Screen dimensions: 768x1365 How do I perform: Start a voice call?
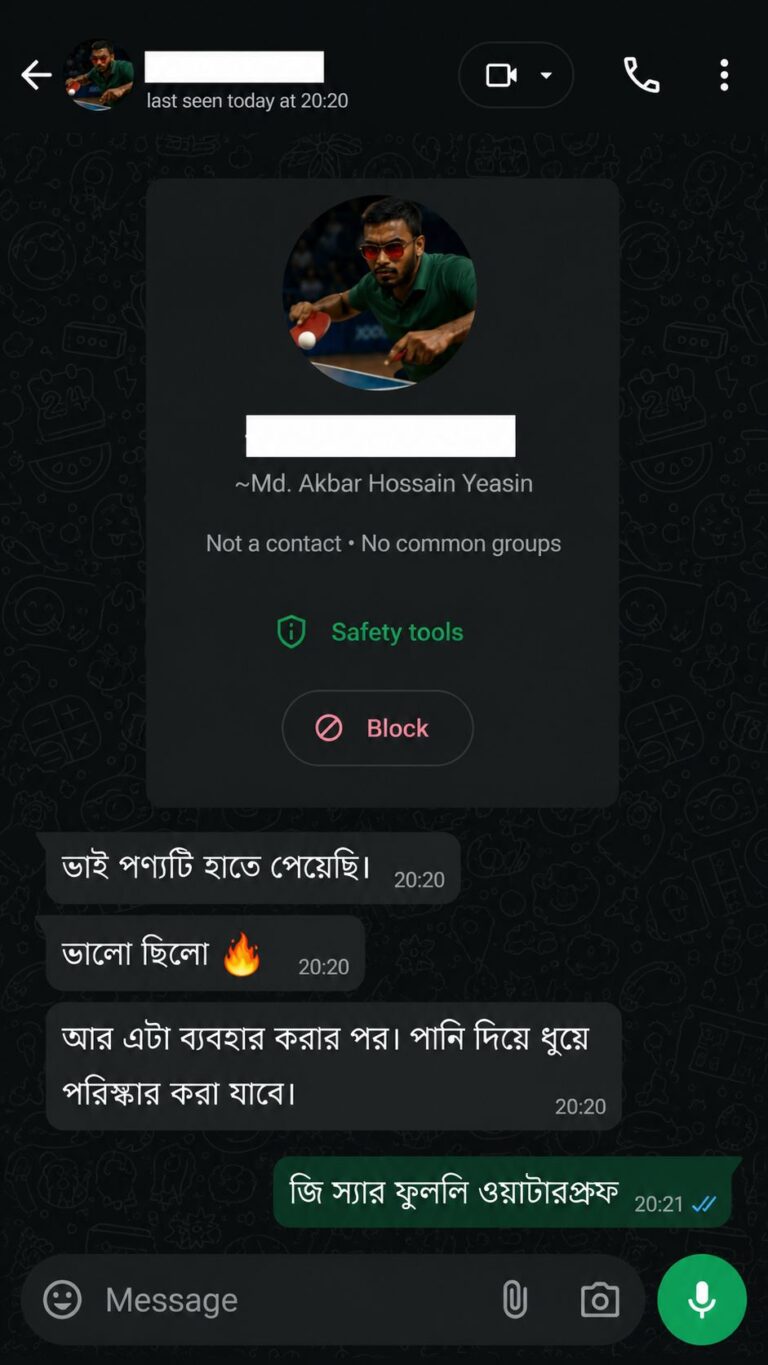pos(641,75)
